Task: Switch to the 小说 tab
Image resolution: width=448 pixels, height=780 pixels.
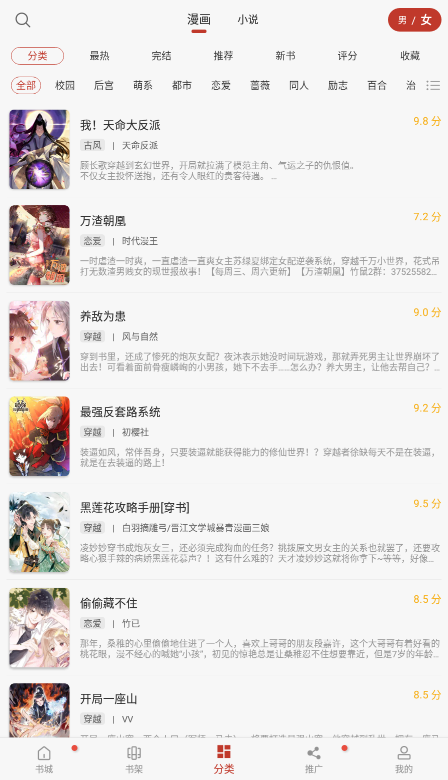Action: coord(248,20)
